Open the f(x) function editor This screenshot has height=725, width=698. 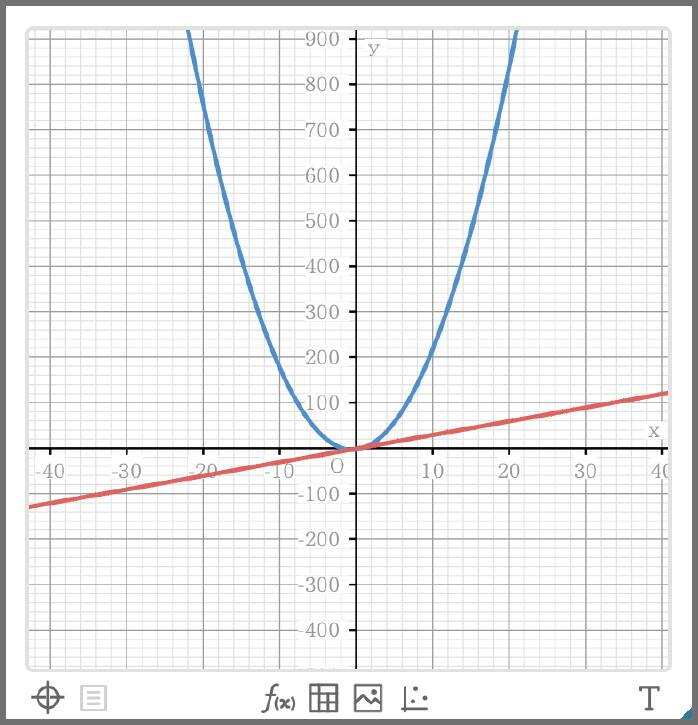coord(279,698)
